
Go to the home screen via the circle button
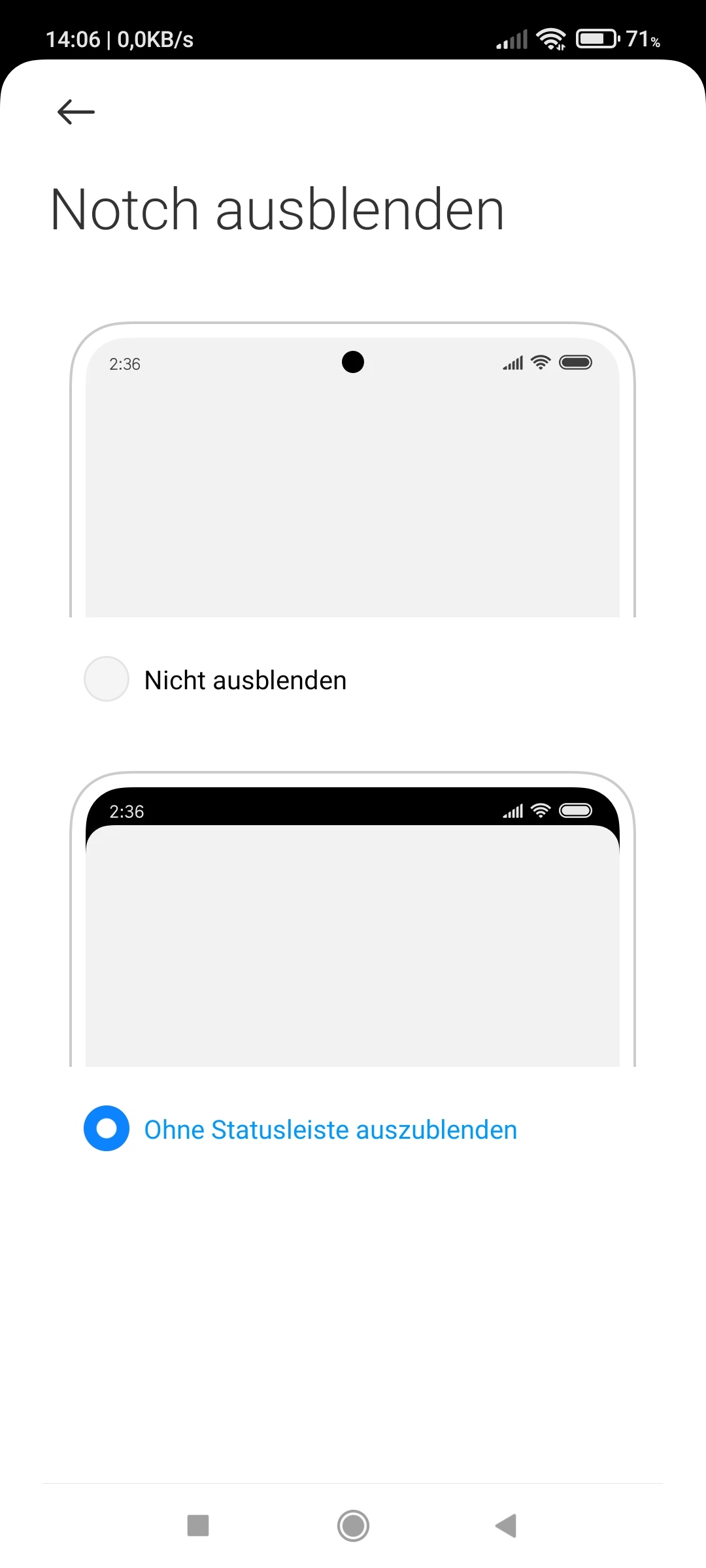[x=353, y=1526]
